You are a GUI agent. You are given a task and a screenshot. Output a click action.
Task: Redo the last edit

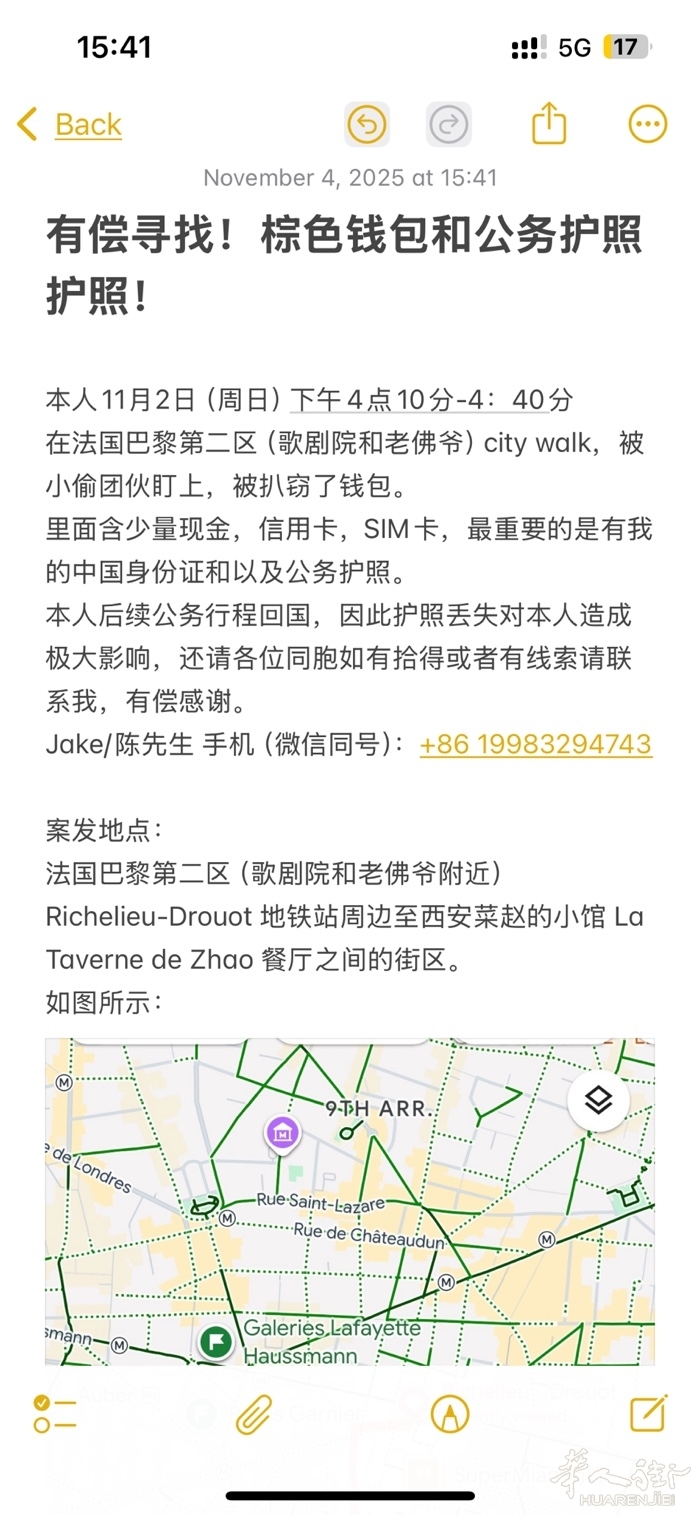coord(448,125)
